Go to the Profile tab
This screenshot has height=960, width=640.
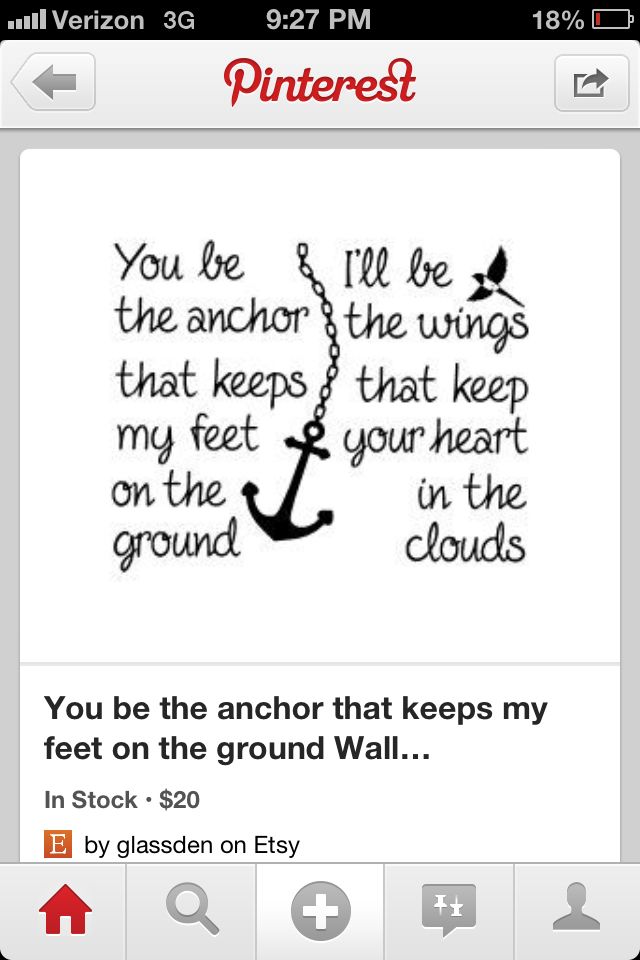click(576, 911)
